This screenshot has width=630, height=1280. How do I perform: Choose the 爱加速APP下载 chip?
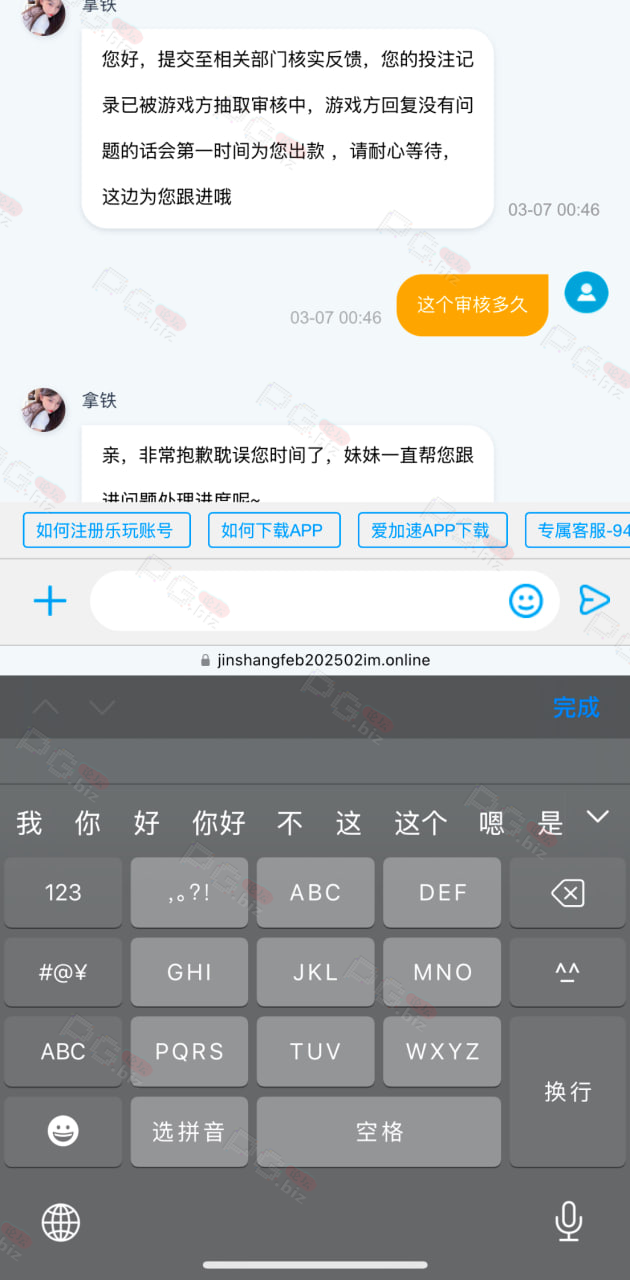click(x=432, y=530)
